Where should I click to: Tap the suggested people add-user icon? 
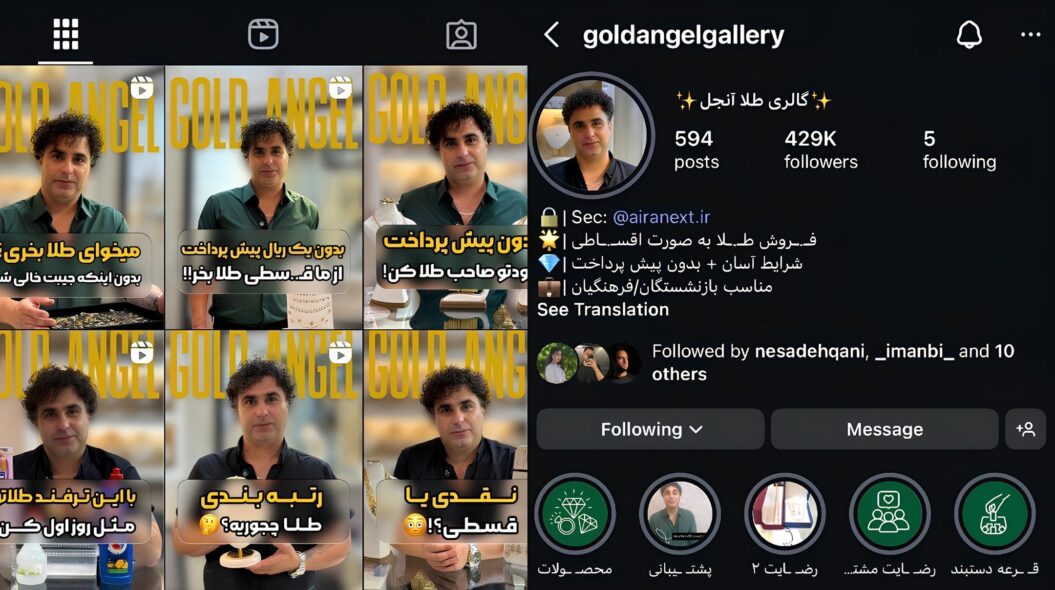point(1026,429)
